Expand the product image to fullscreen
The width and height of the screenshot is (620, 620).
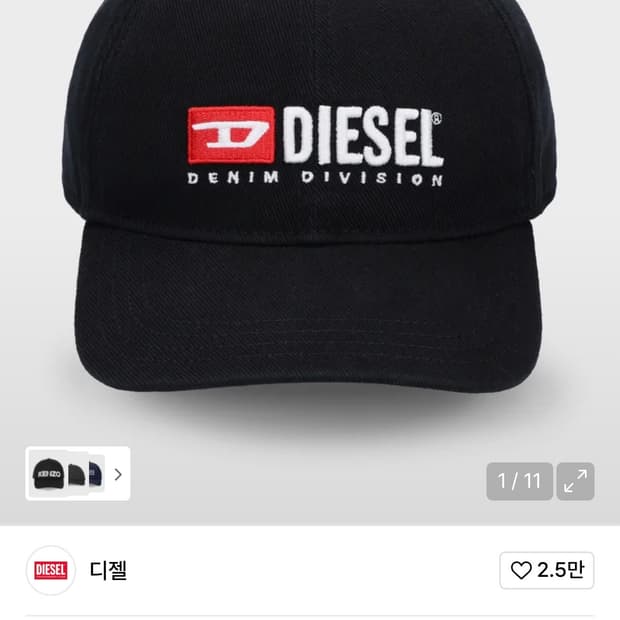click(x=575, y=481)
